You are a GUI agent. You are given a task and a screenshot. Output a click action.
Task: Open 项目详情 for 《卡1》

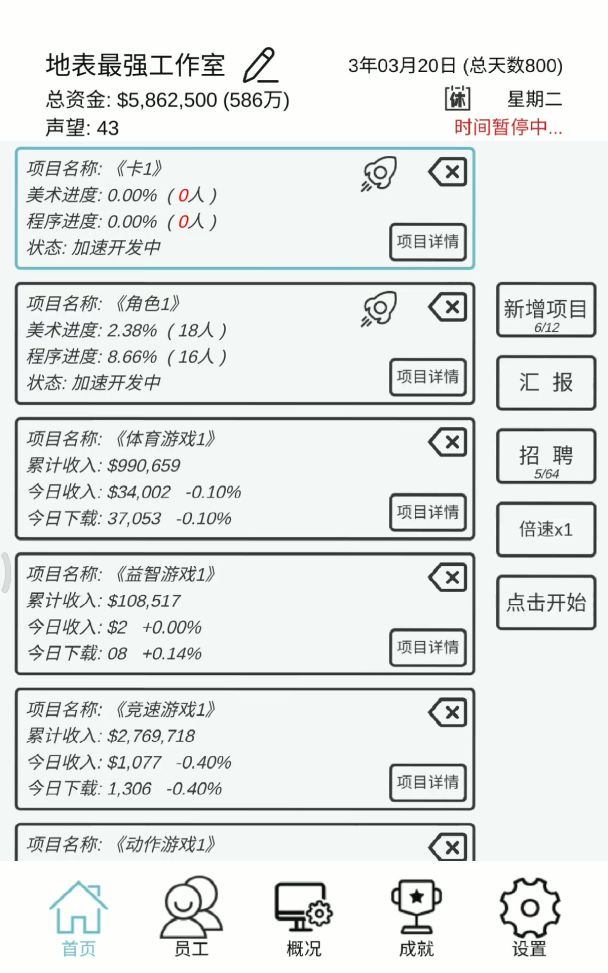pyautogui.click(x=428, y=241)
